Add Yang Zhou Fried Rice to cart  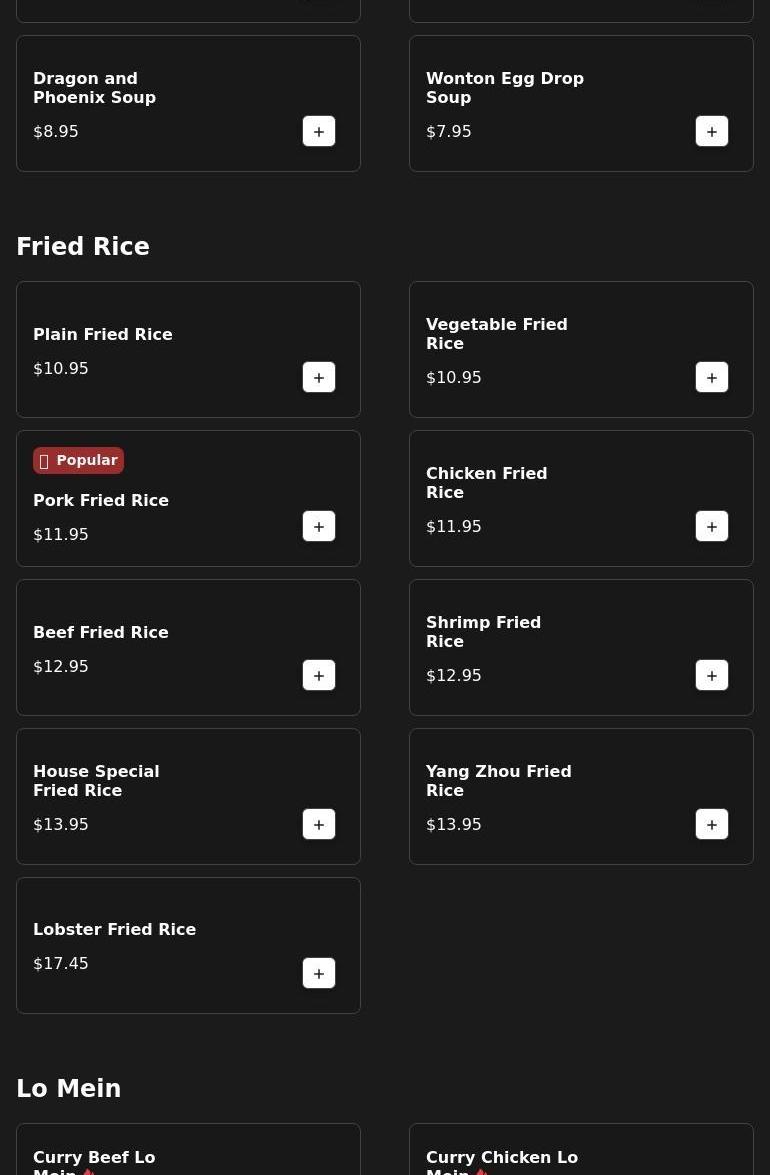point(712,825)
